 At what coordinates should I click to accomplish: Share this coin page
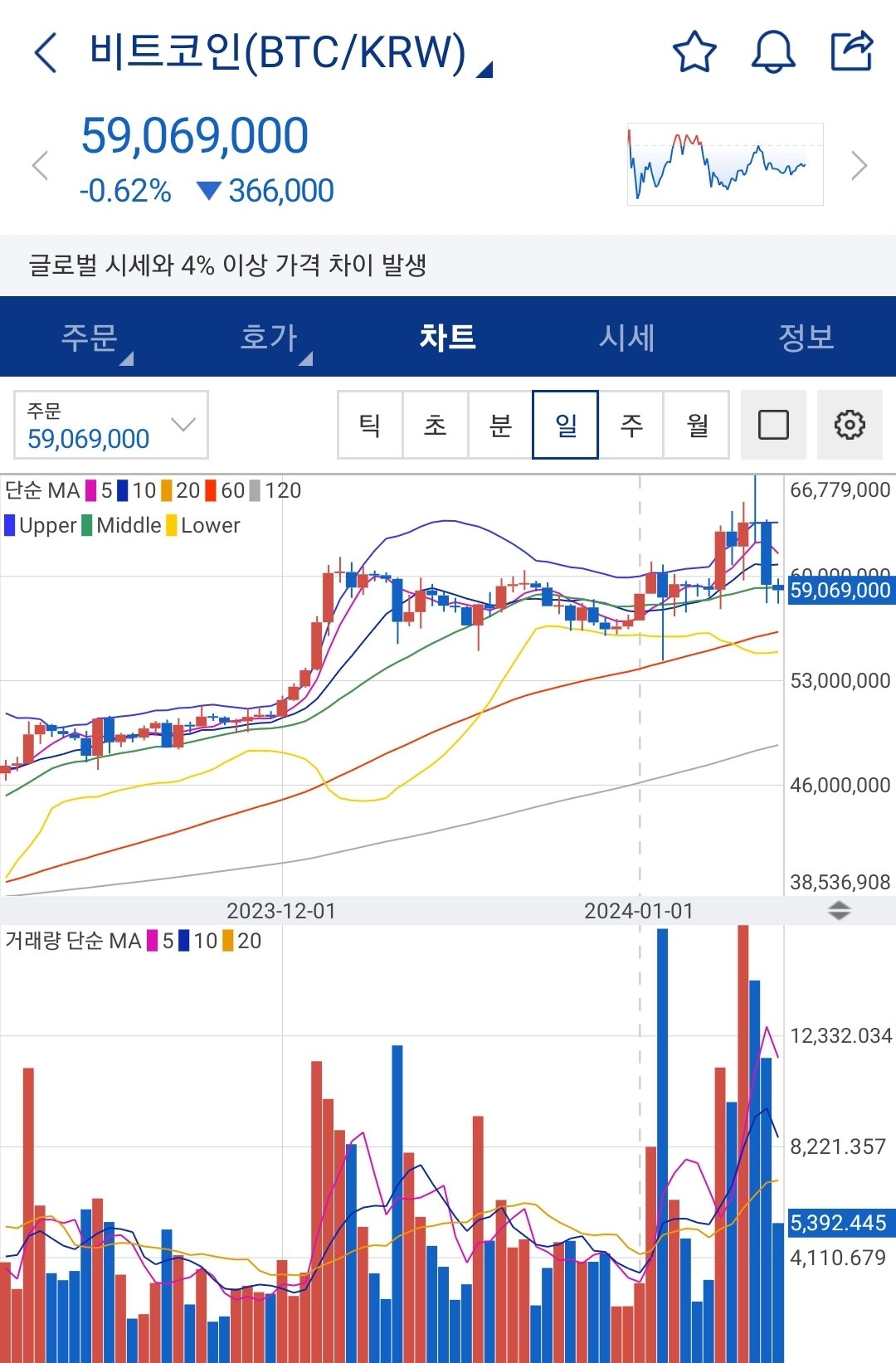[x=852, y=51]
